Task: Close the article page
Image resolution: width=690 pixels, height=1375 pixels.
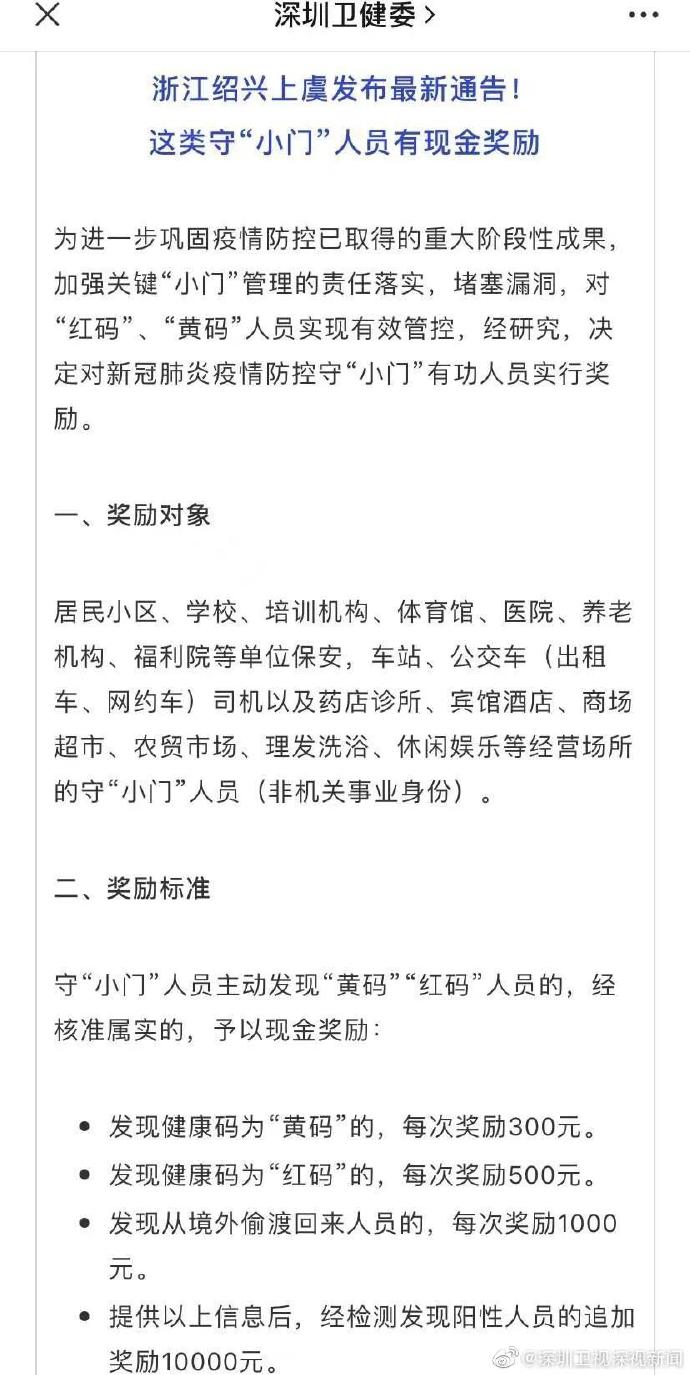Action: 47,16
